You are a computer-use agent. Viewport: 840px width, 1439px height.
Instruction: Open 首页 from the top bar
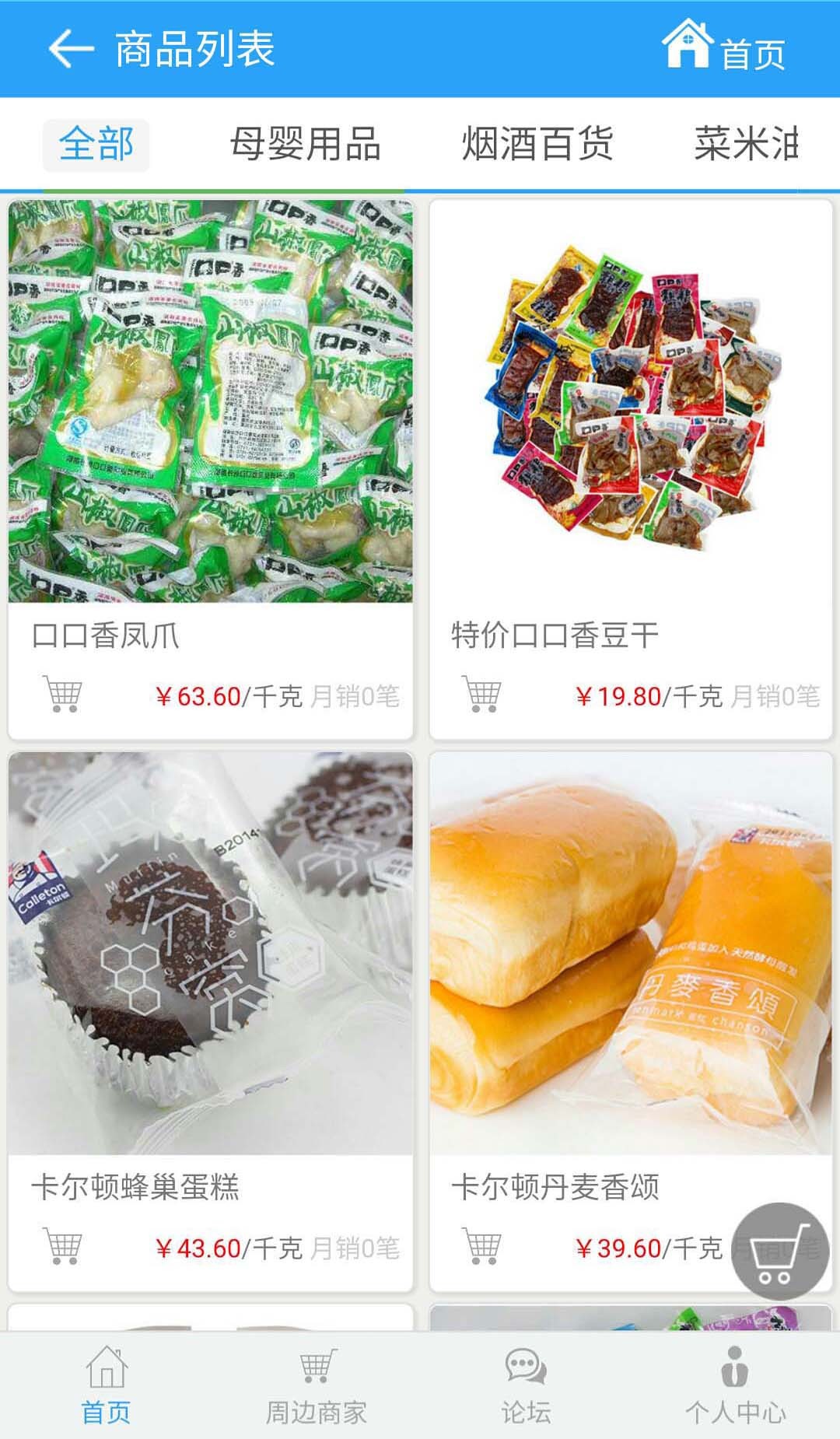coord(723,47)
